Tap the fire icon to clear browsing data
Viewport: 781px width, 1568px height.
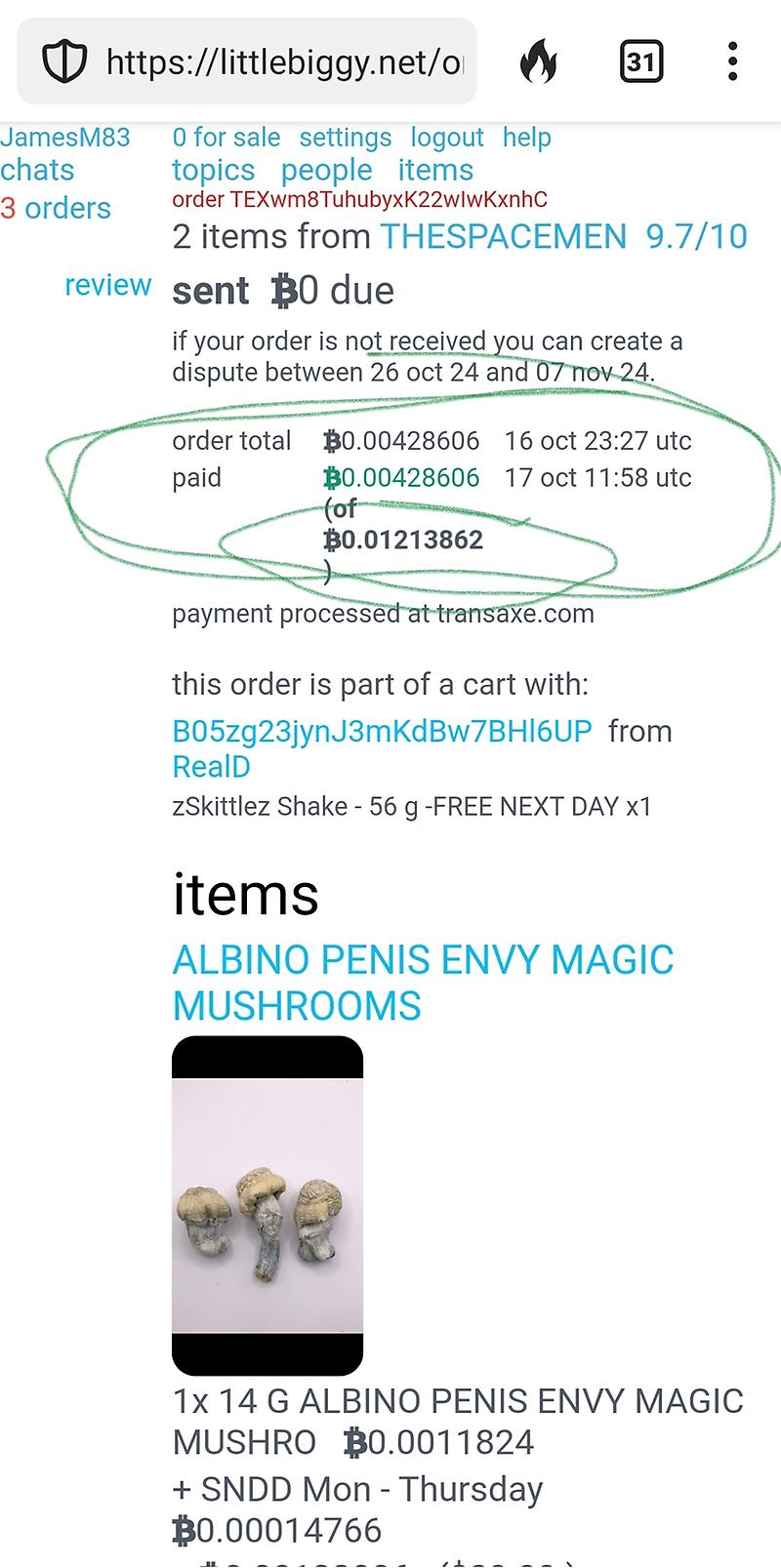click(538, 62)
